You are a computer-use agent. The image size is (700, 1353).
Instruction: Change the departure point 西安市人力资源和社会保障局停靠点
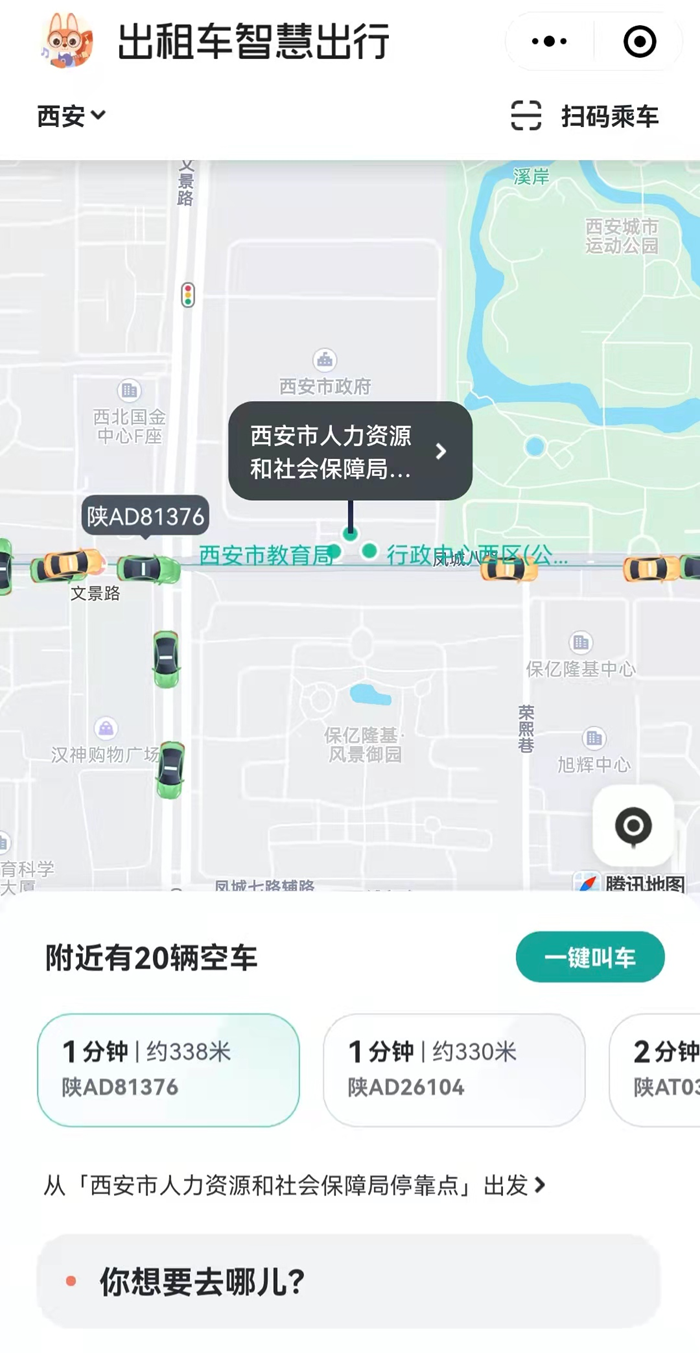point(295,1186)
